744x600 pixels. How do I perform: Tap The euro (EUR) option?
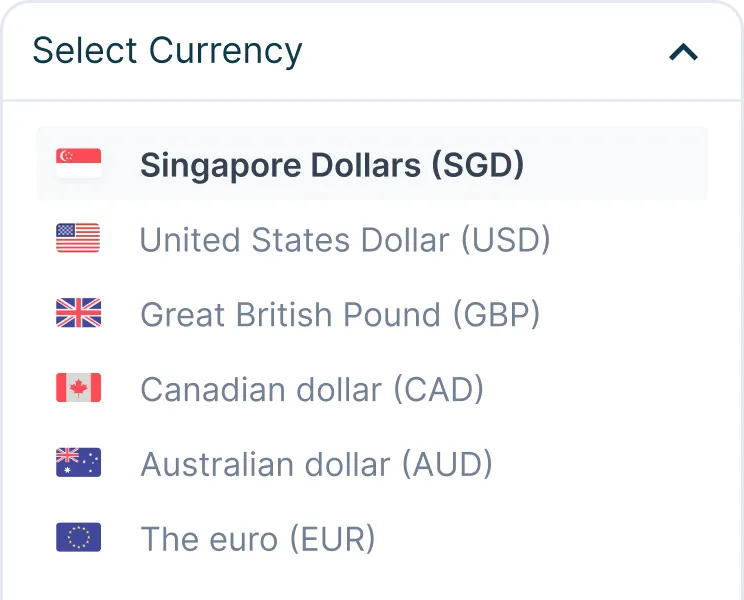(x=257, y=539)
